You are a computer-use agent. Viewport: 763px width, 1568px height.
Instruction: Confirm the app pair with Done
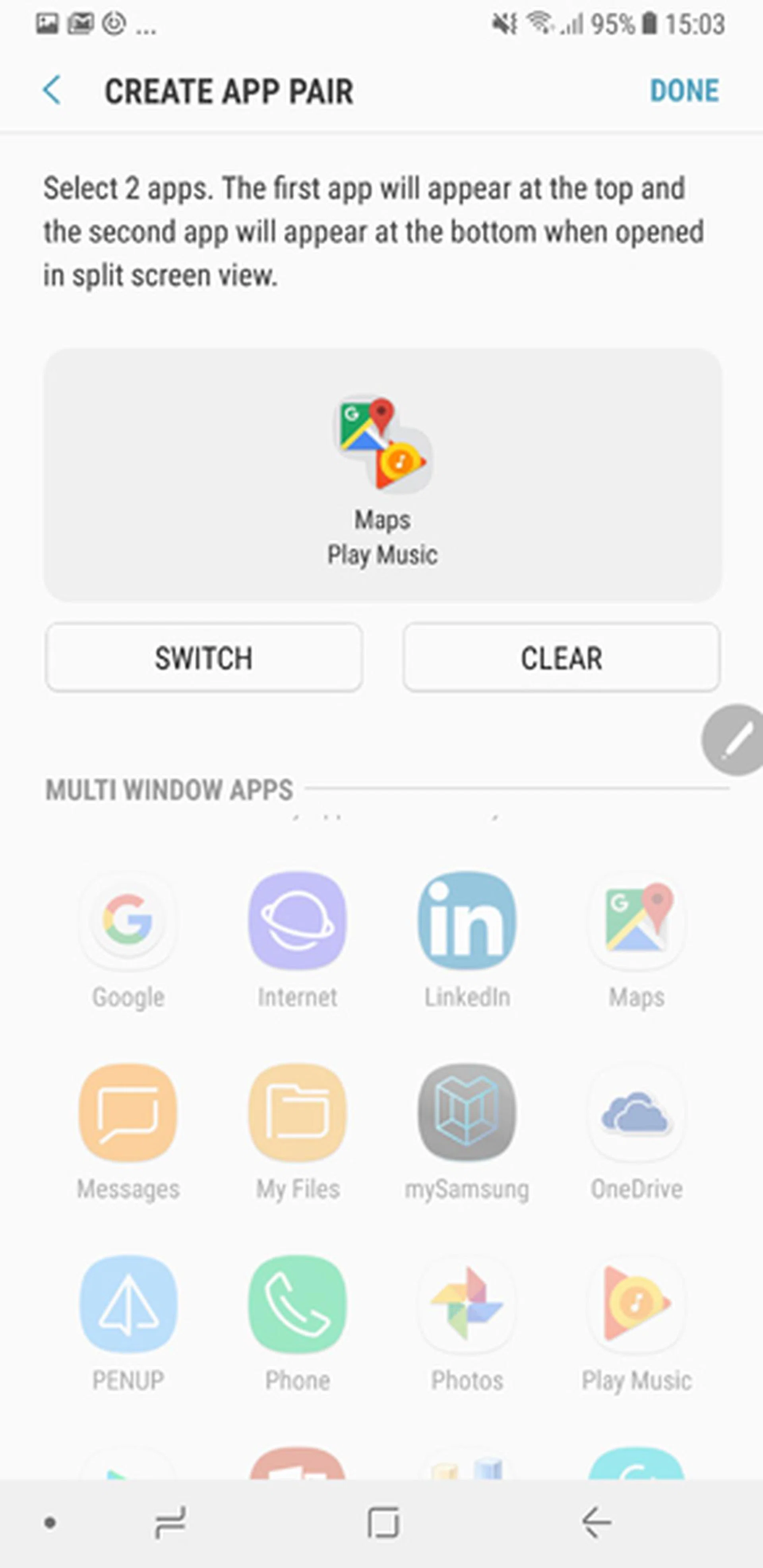tap(684, 91)
